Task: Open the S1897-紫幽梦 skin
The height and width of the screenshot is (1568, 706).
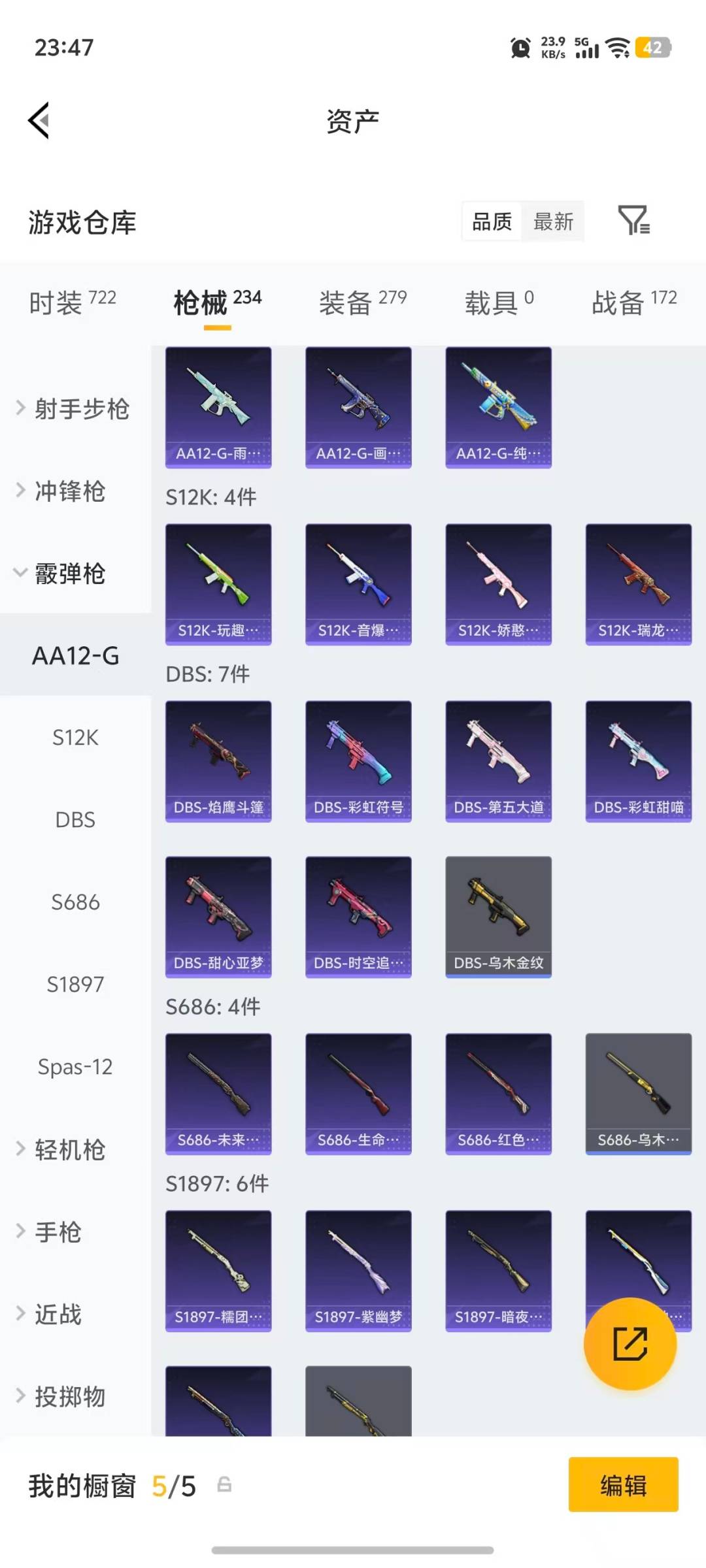Action: pyautogui.click(x=358, y=1270)
